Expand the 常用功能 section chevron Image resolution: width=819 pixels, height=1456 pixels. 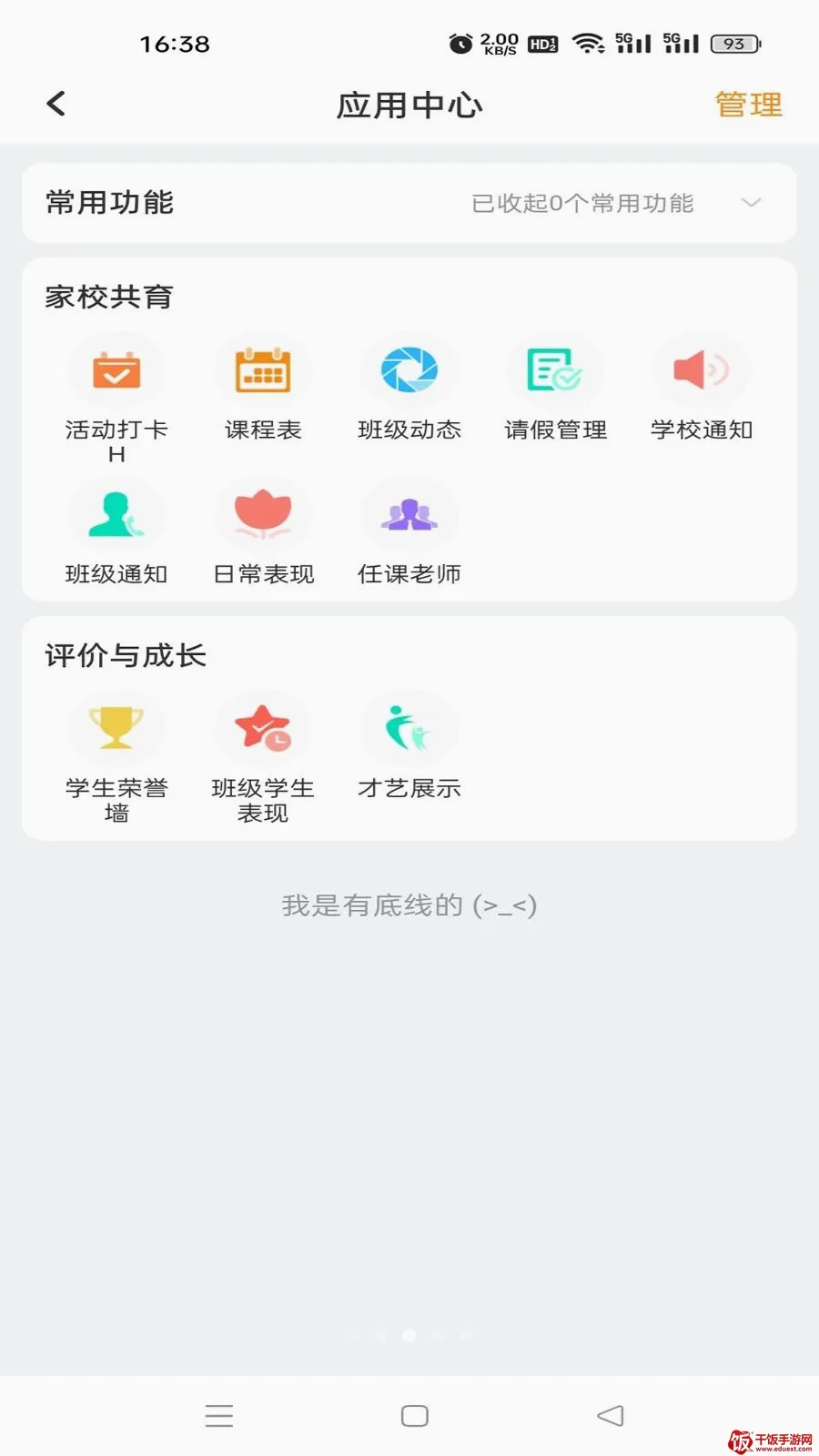(751, 203)
